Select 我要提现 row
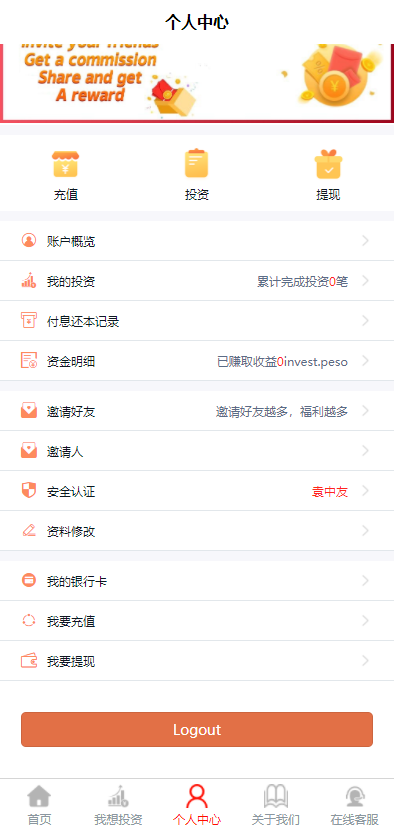The width and height of the screenshot is (394, 828). pos(197,661)
